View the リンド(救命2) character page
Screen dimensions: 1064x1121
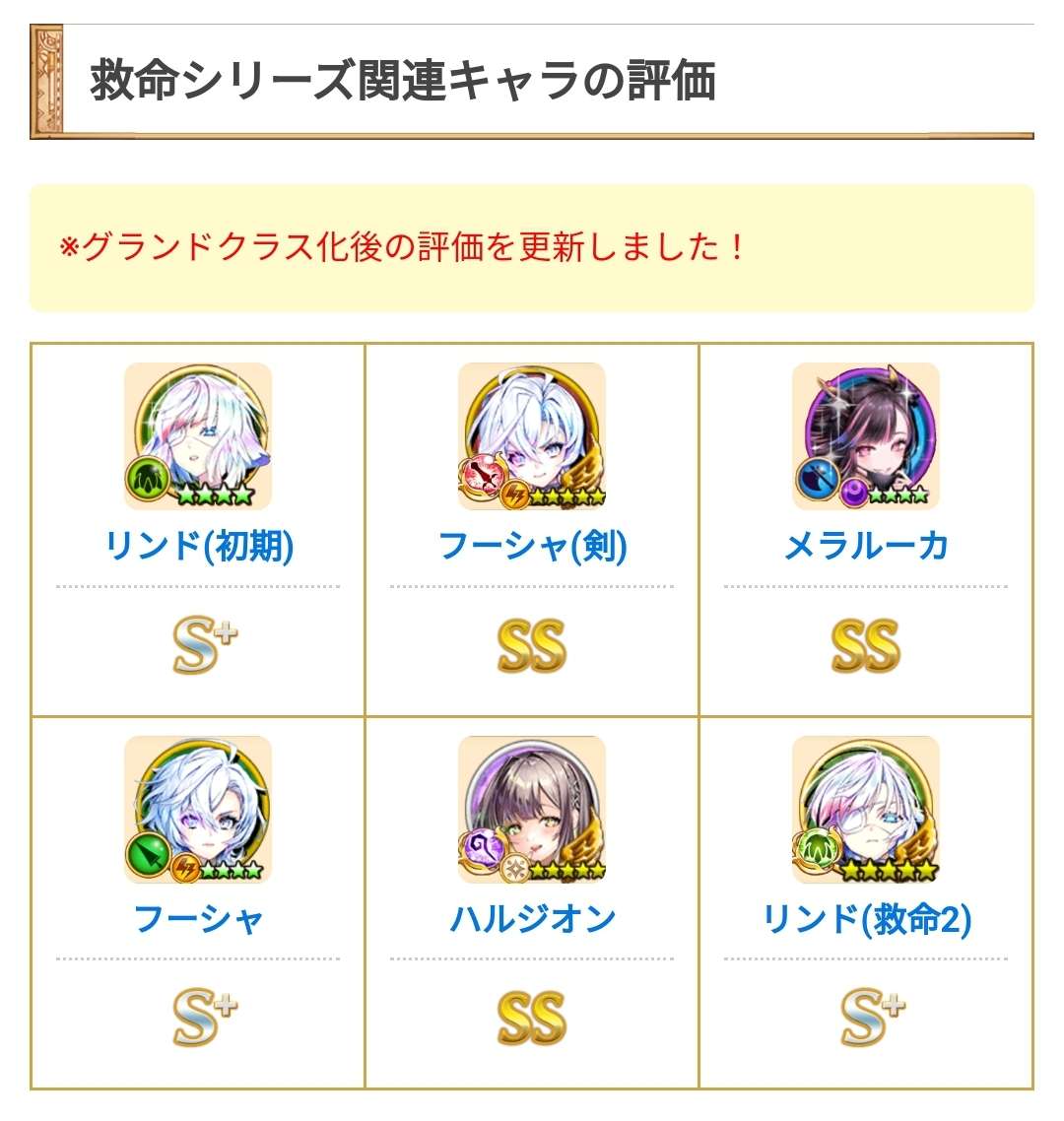pos(867,919)
